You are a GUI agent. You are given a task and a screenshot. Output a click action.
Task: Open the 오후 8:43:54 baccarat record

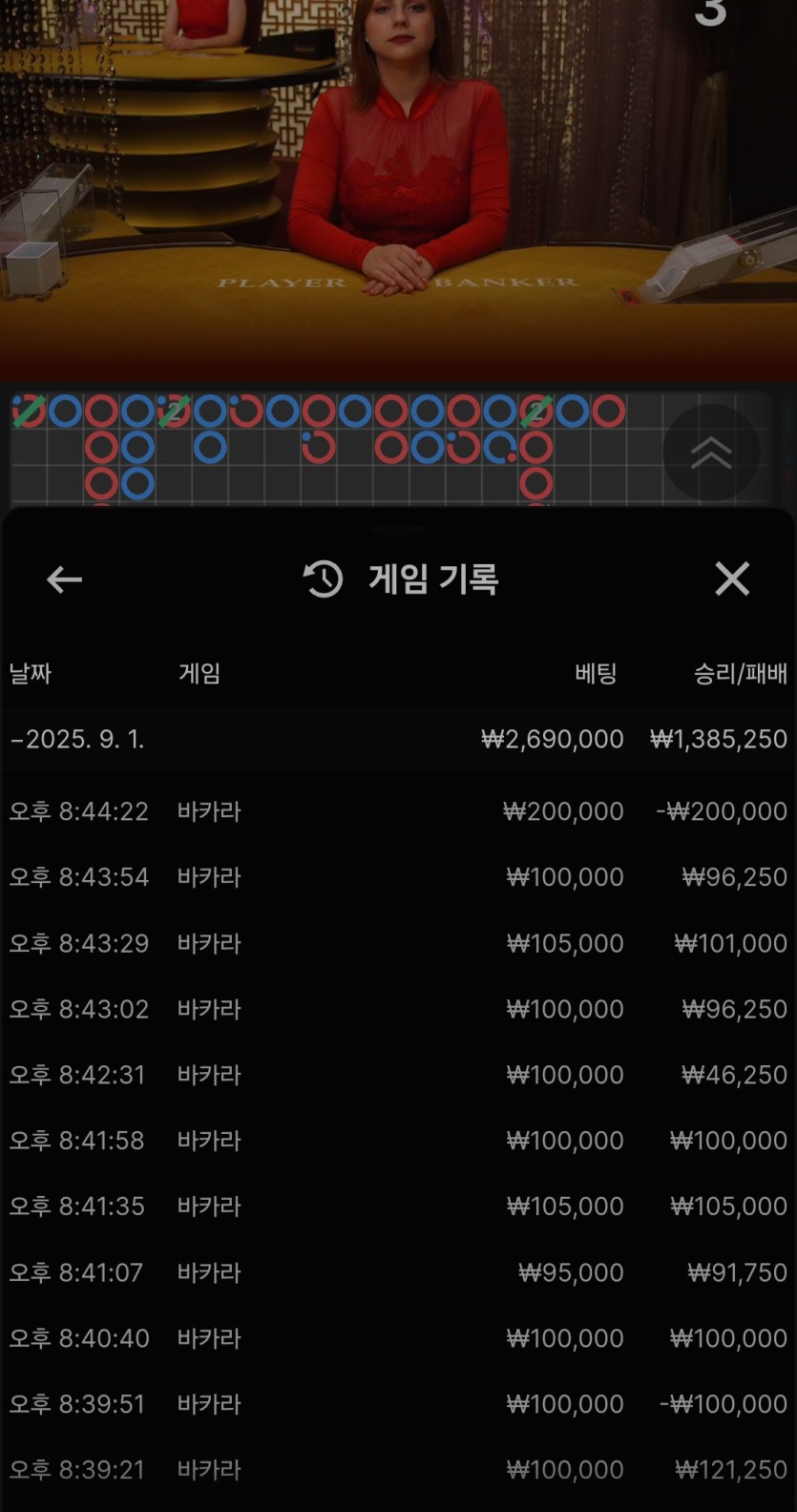pyautogui.click(x=398, y=877)
